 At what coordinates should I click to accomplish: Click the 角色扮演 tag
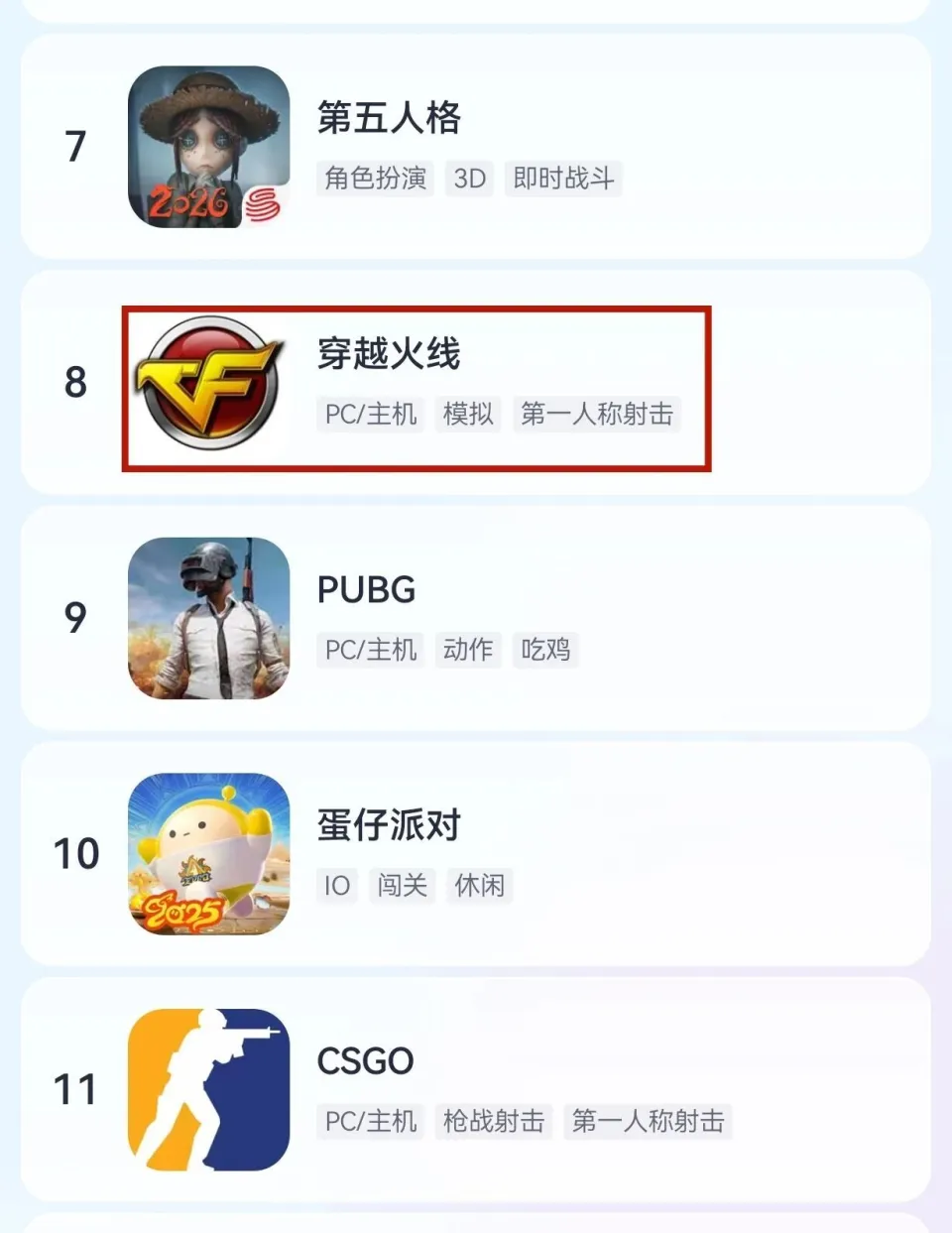(x=373, y=179)
